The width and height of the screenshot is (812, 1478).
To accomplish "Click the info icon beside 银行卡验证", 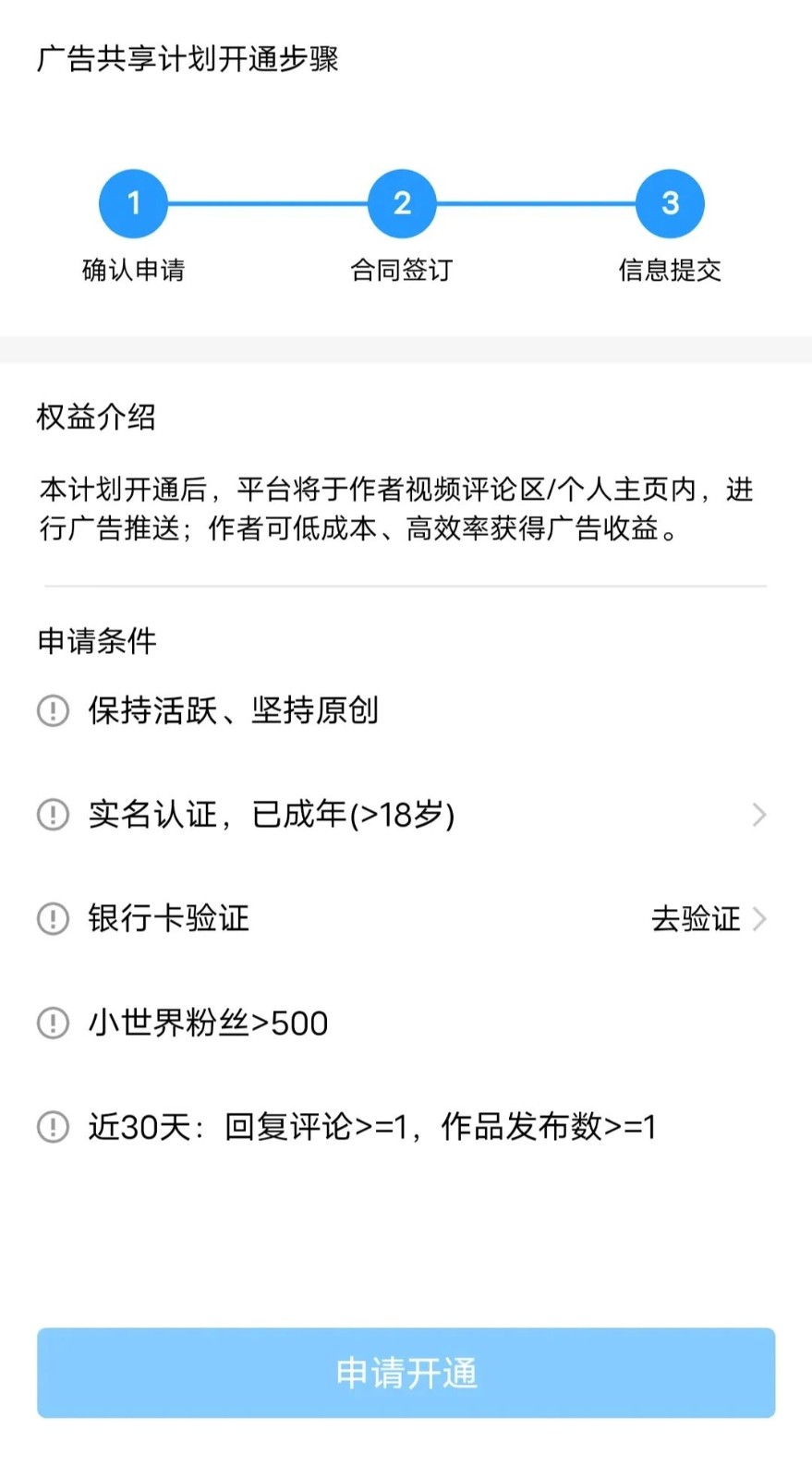I will click(x=53, y=919).
